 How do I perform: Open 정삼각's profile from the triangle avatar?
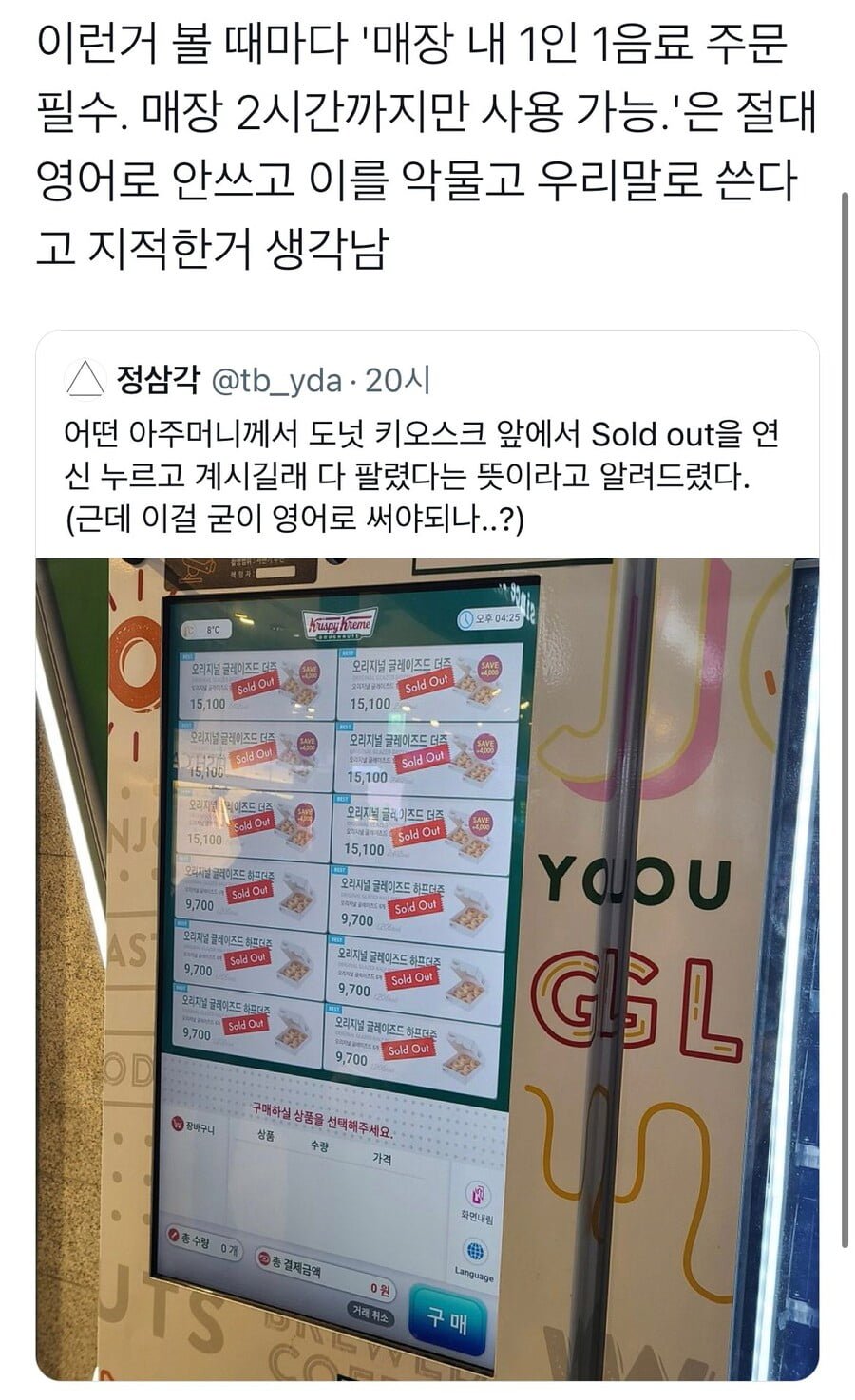(x=85, y=381)
